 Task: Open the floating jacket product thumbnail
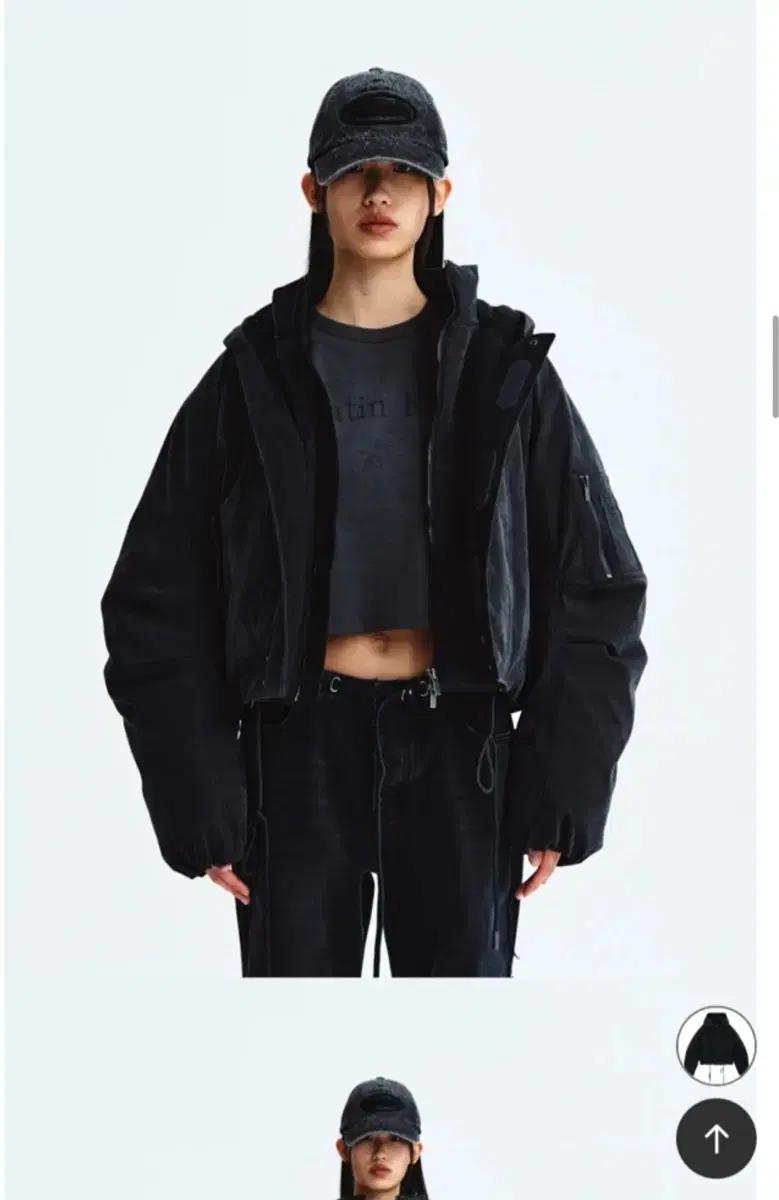[x=716, y=1046]
